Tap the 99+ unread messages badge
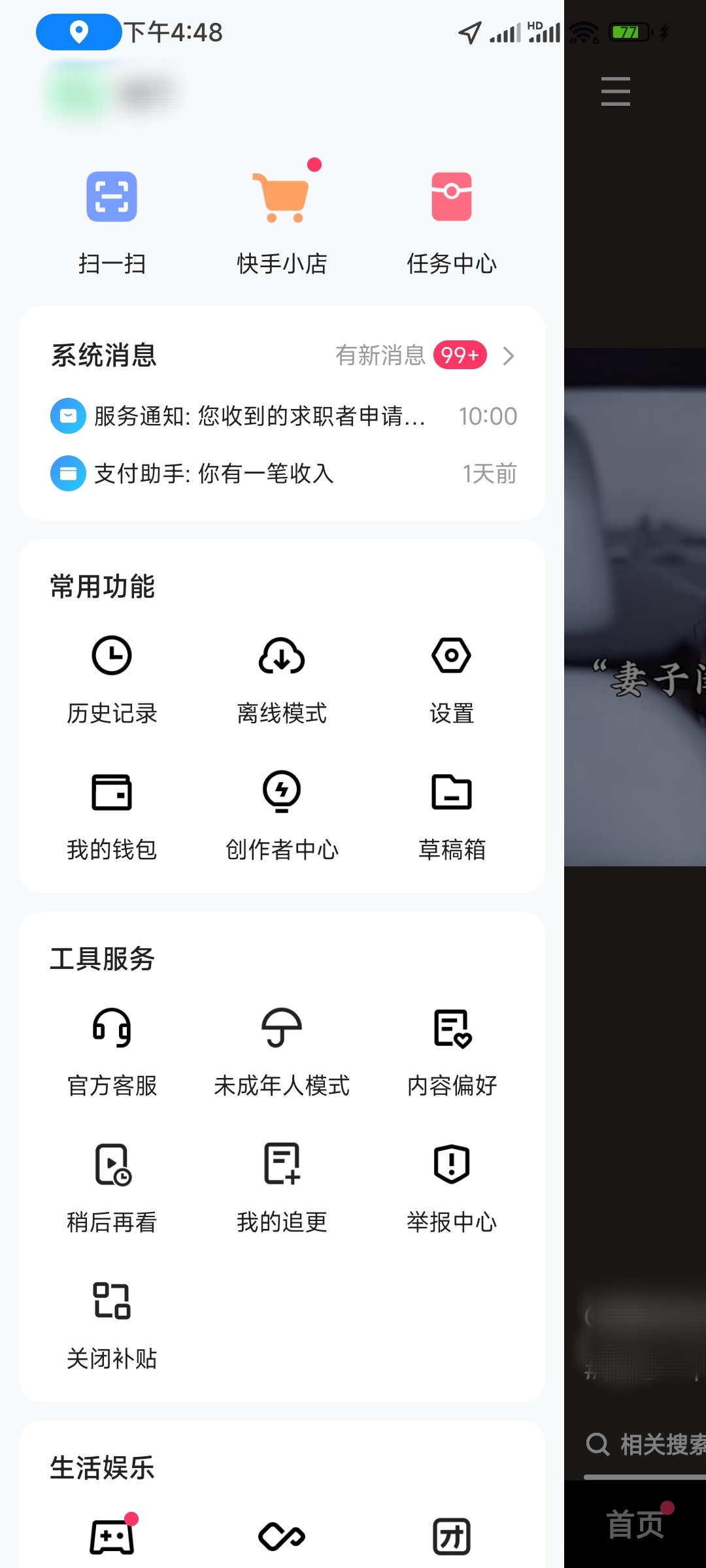The height and width of the screenshot is (1568, 706). click(x=460, y=356)
